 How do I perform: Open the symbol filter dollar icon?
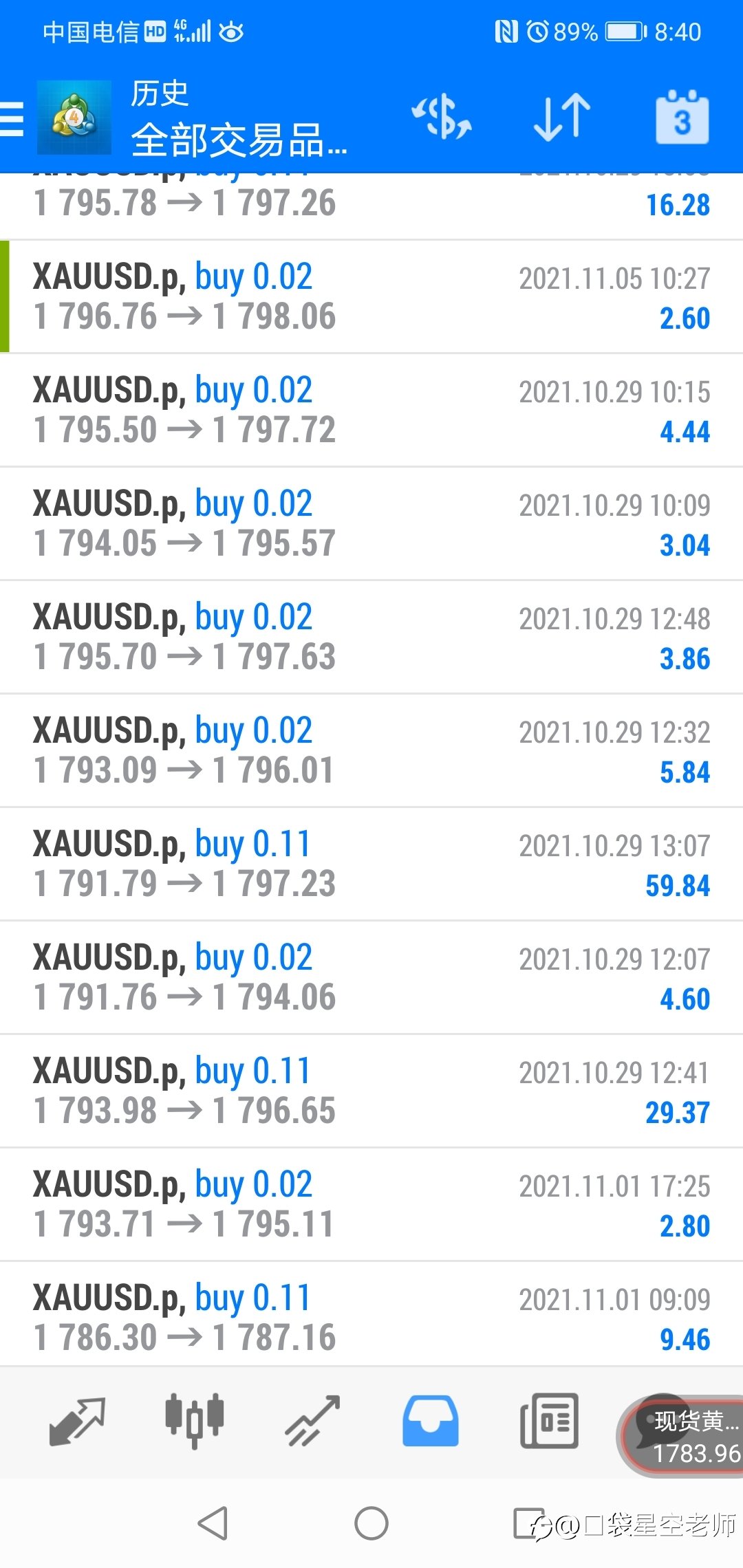pyautogui.click(x=442, y=117)
